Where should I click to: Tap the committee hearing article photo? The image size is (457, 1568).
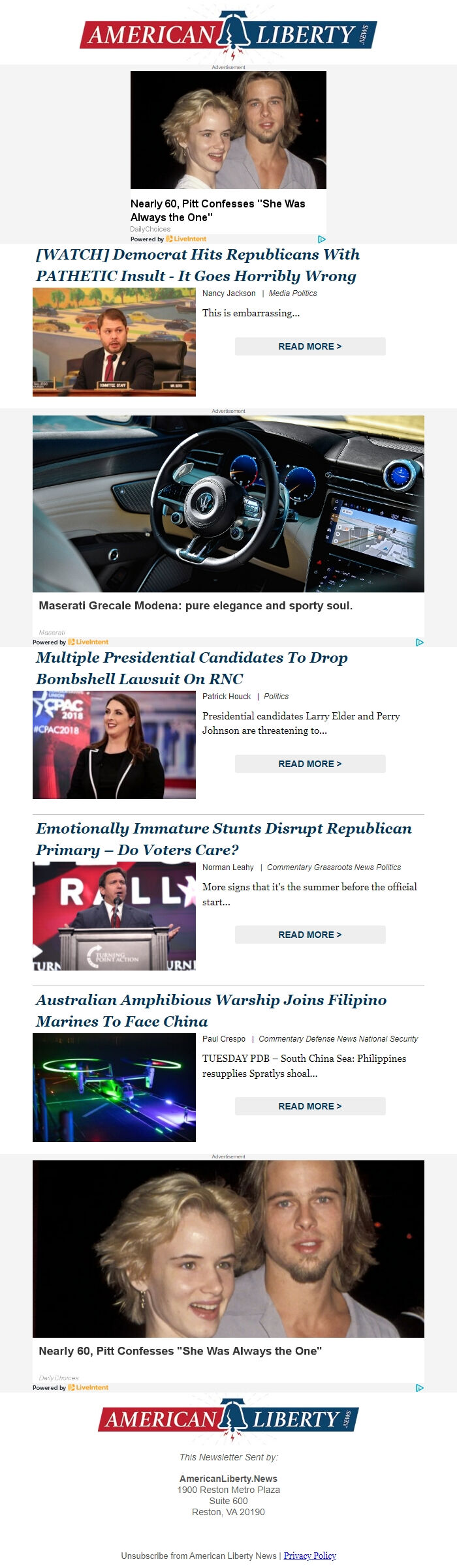tap(114, 342)
